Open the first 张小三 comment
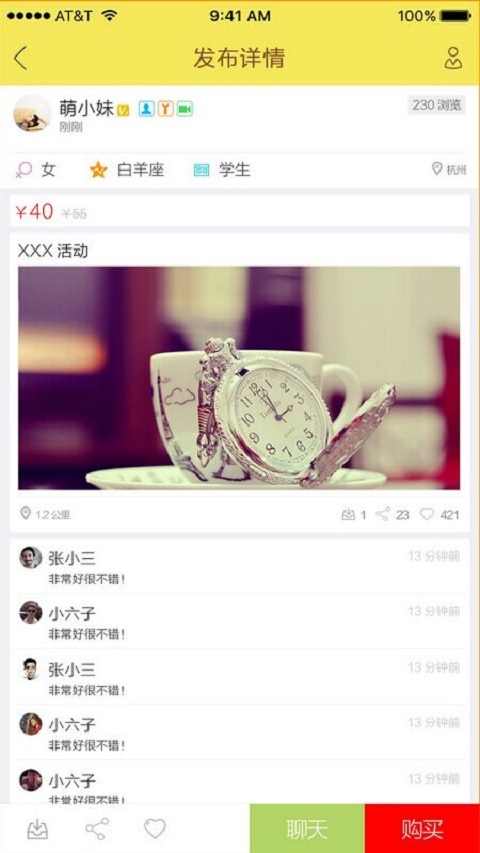Image resolution: width=480 pixels, height=853 pixels. (239, 566)
